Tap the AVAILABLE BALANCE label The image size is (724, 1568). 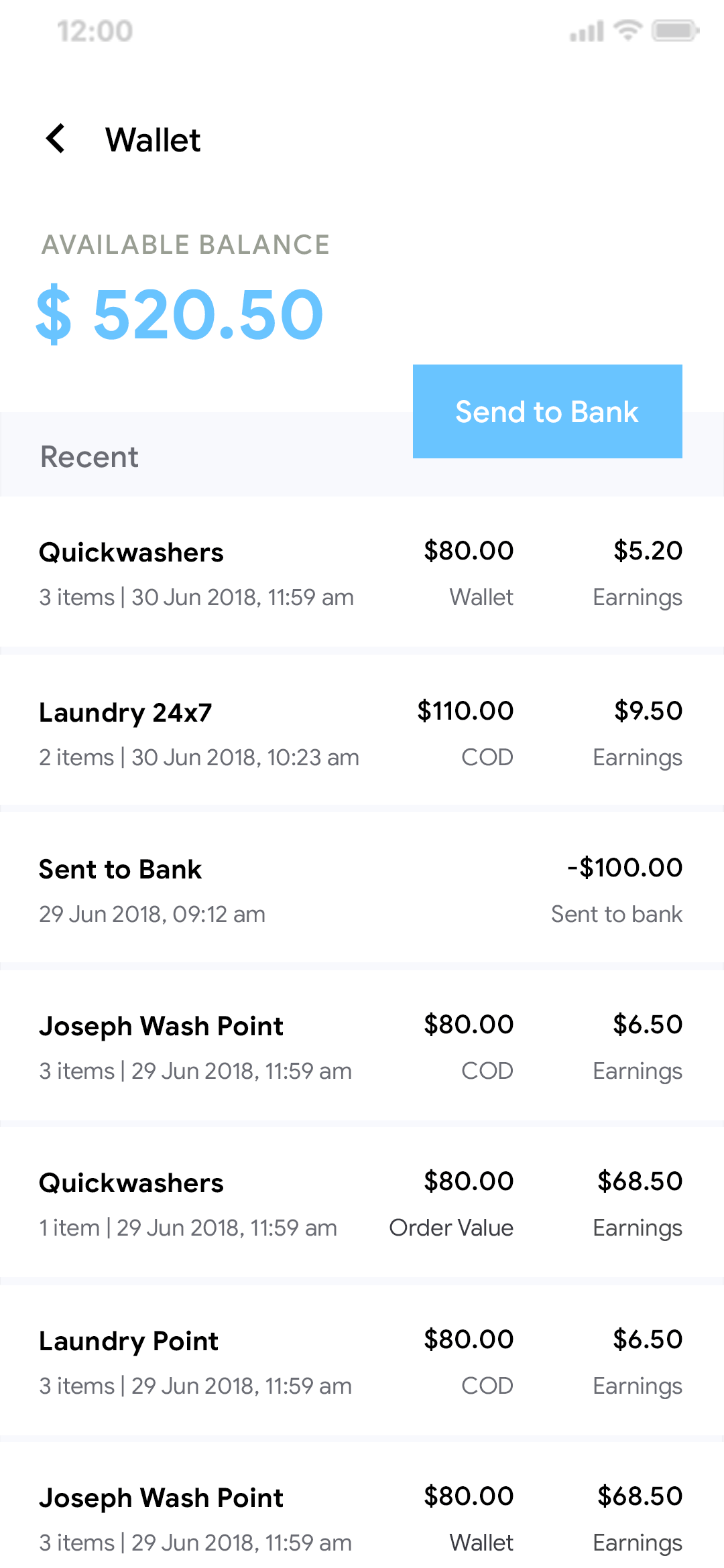point(185,245)
